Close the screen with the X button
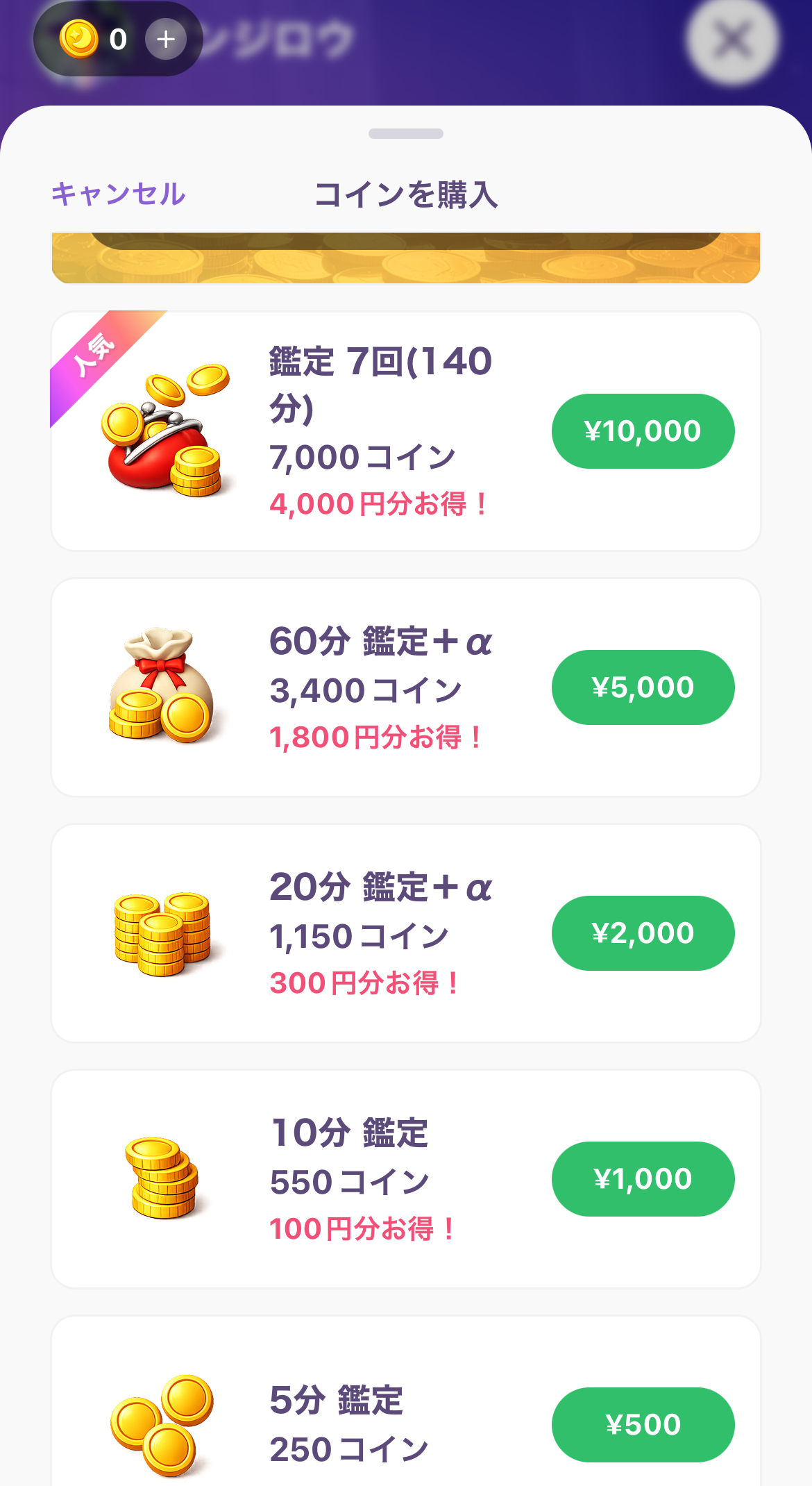812x1486 pixels. [732, 40]
